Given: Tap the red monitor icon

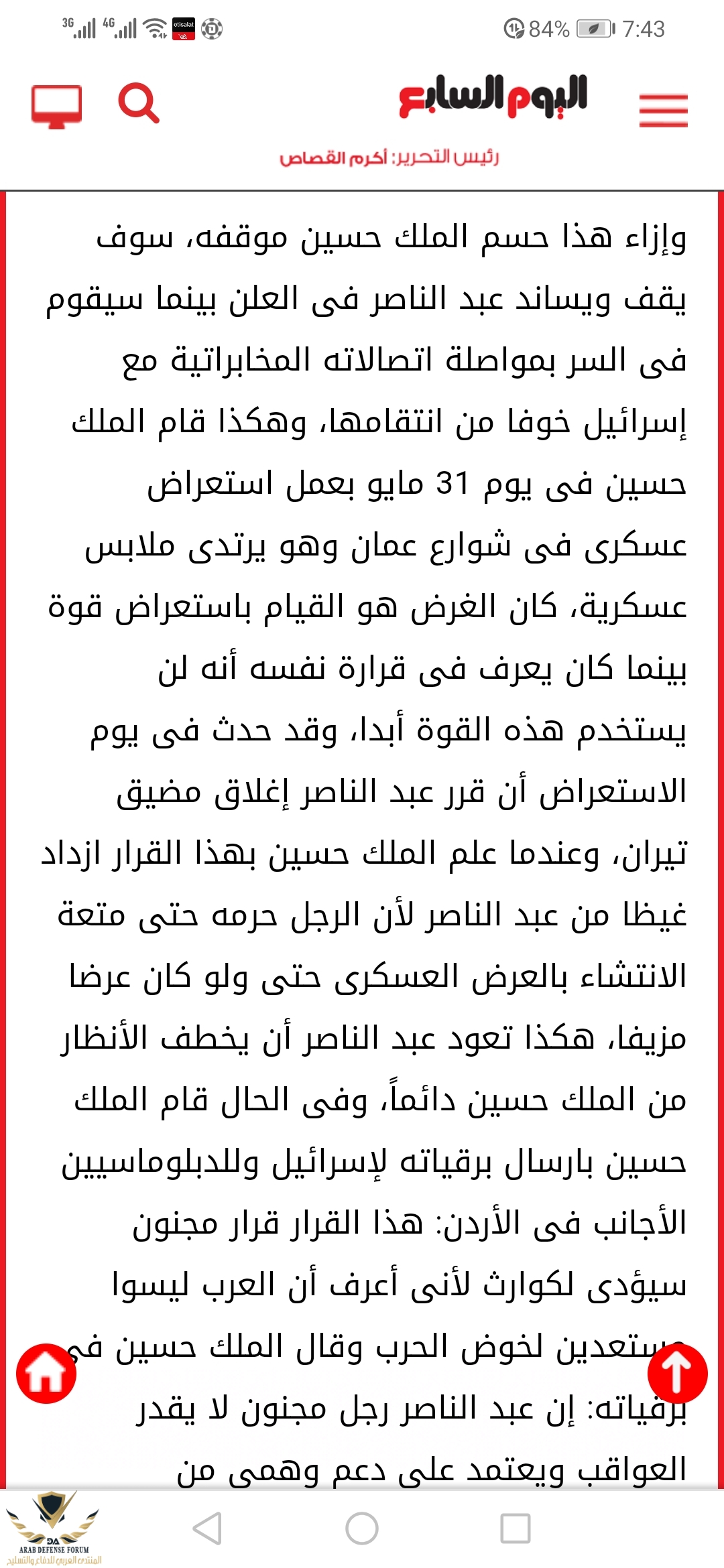Looking at the screenshot, I should pyautogui.click(x=57, y=106).
